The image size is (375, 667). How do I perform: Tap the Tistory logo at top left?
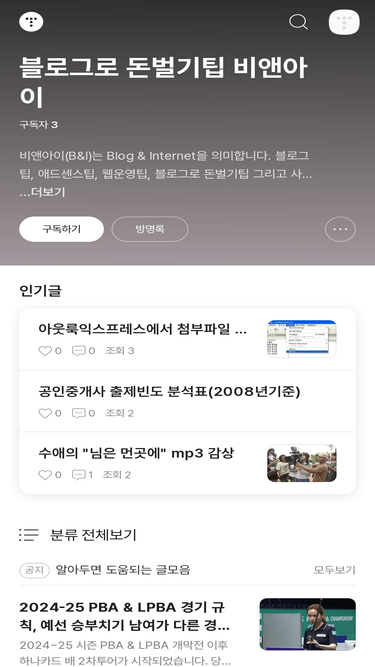(31, 22)
